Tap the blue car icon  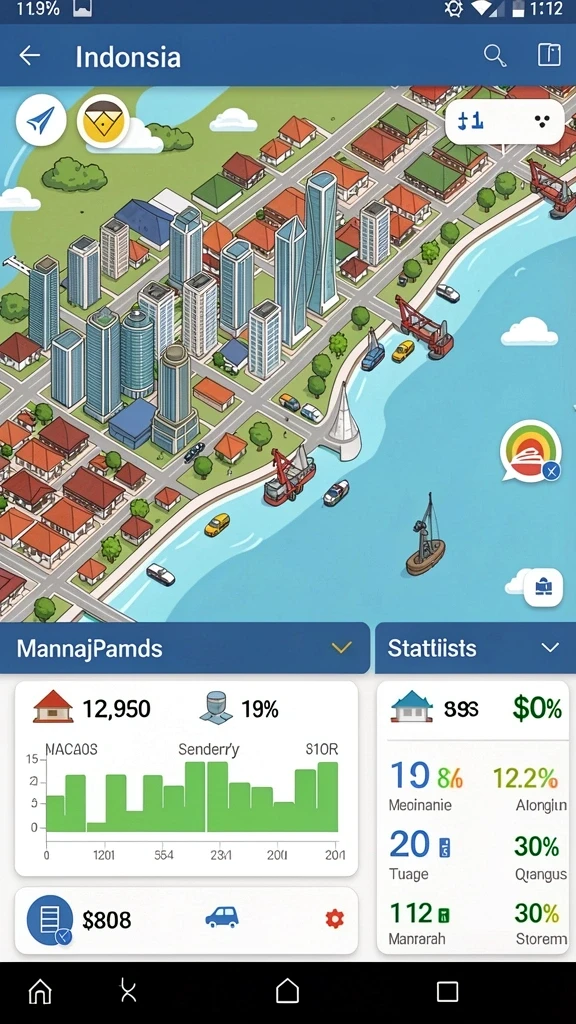coord(222,918)
